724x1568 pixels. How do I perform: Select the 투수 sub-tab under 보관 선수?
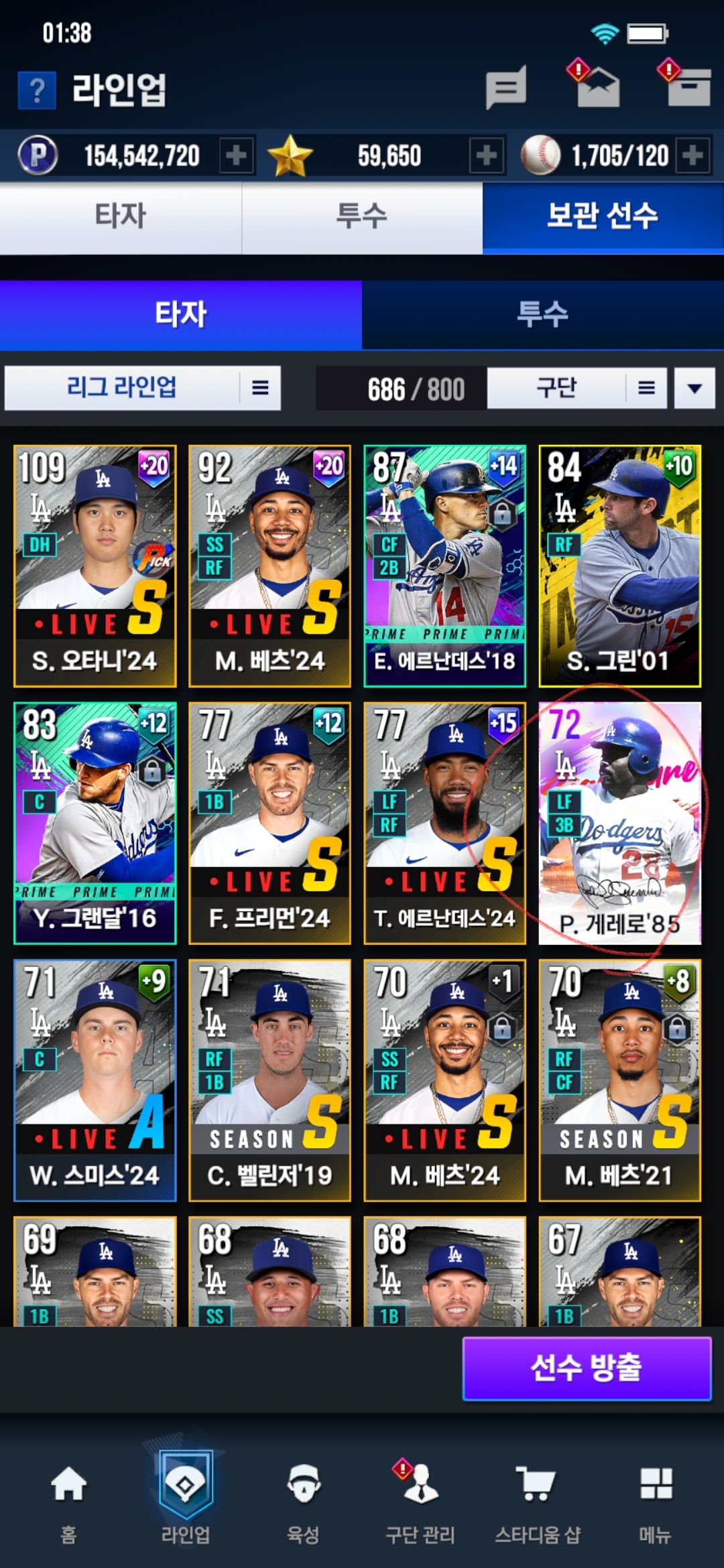(x=542, y=314)
